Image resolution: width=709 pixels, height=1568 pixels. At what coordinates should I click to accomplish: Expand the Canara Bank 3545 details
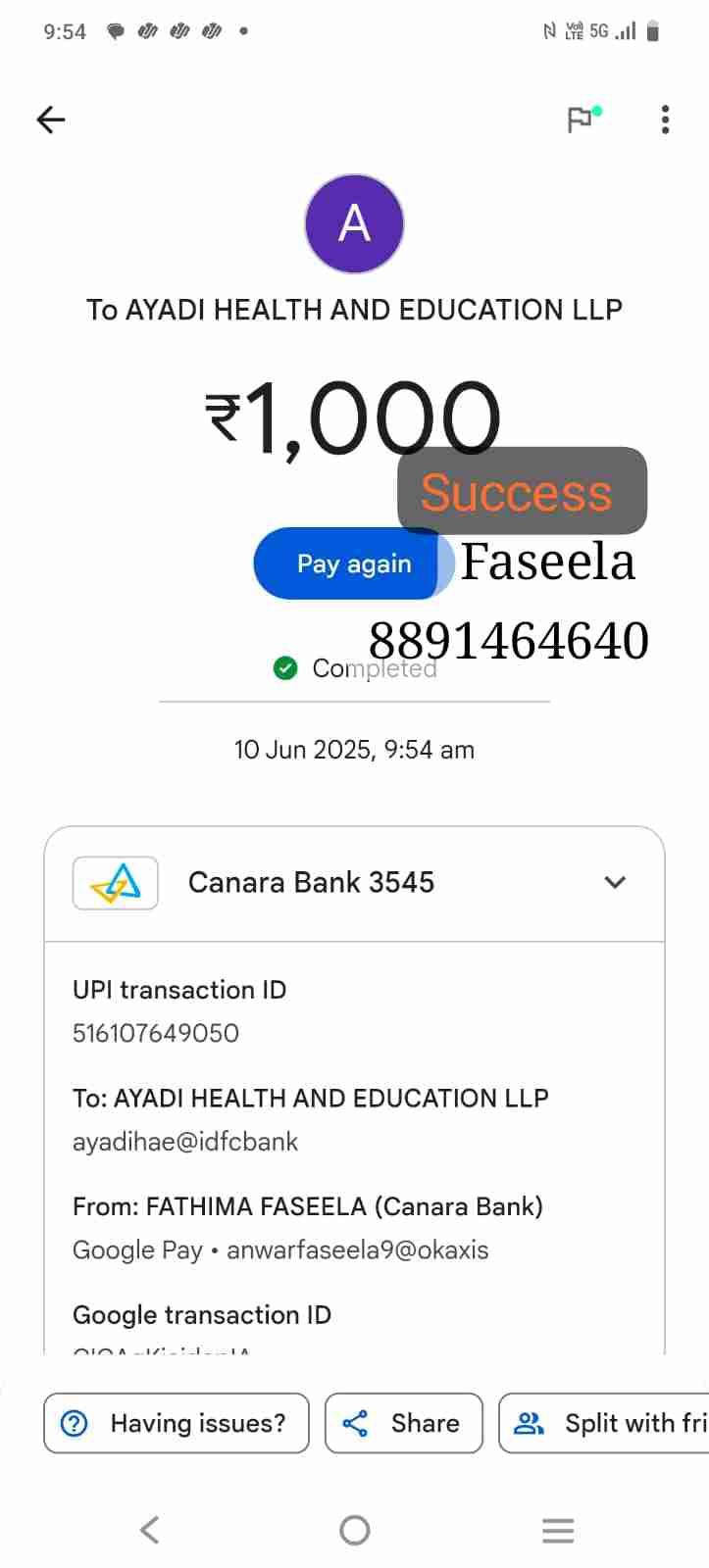coord(615,882)
